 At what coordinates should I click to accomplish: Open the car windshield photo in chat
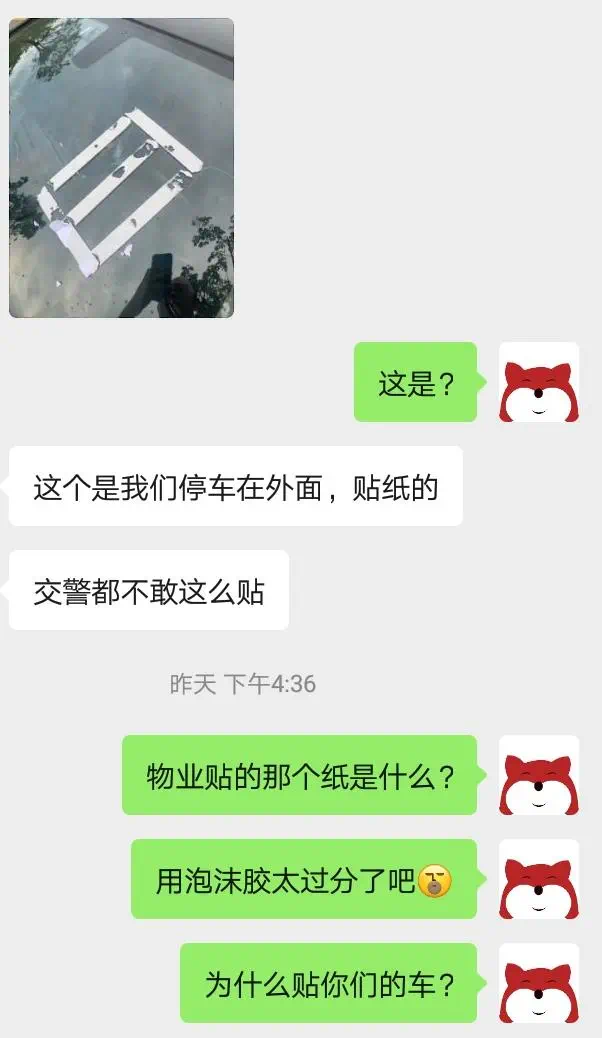pyautogui.click(x=121, y=167)
